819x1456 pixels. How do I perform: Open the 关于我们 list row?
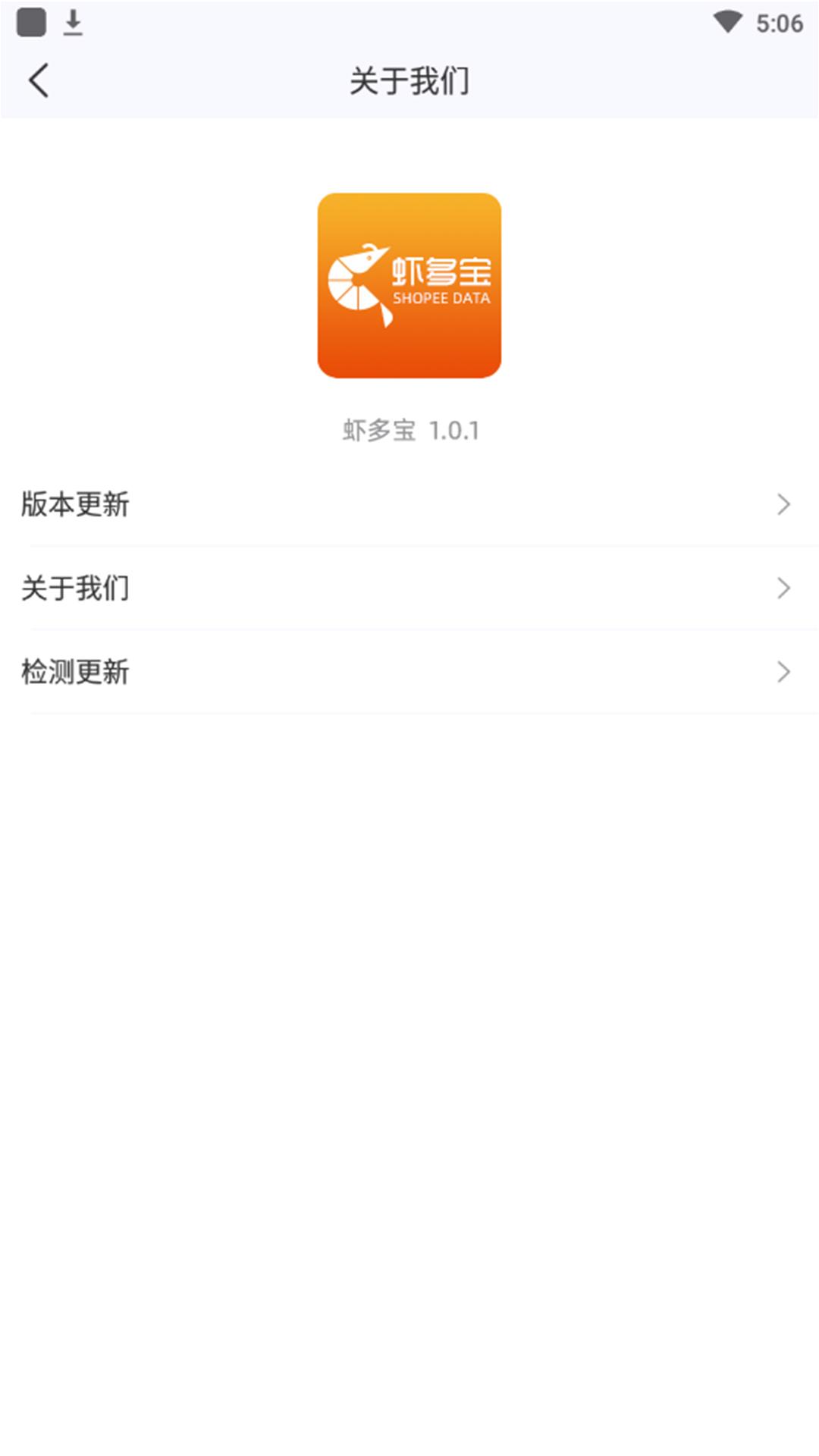409,588
